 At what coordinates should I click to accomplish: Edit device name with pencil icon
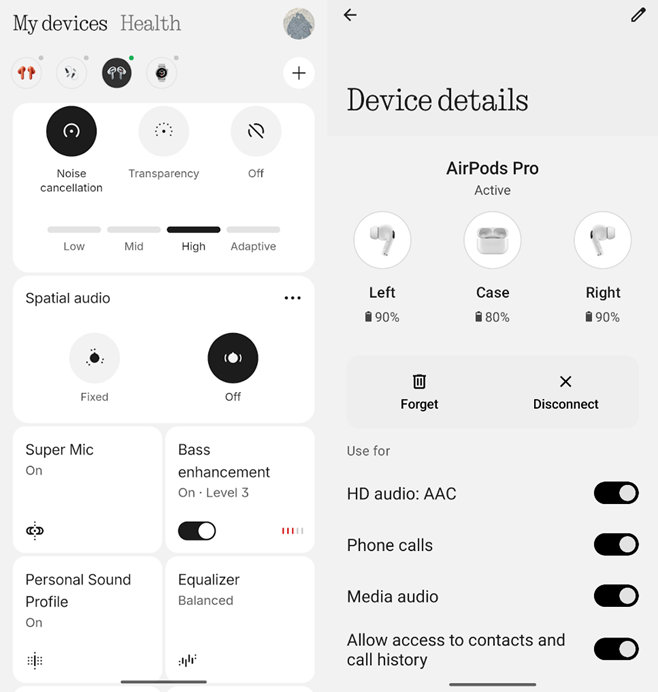point(638,15)
